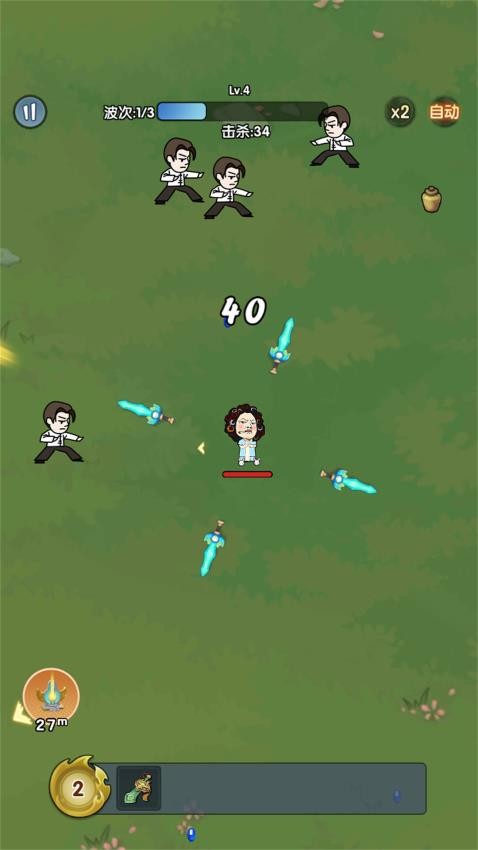478x850 pixels.
Task: Pause the game
Action: [30, 112]
